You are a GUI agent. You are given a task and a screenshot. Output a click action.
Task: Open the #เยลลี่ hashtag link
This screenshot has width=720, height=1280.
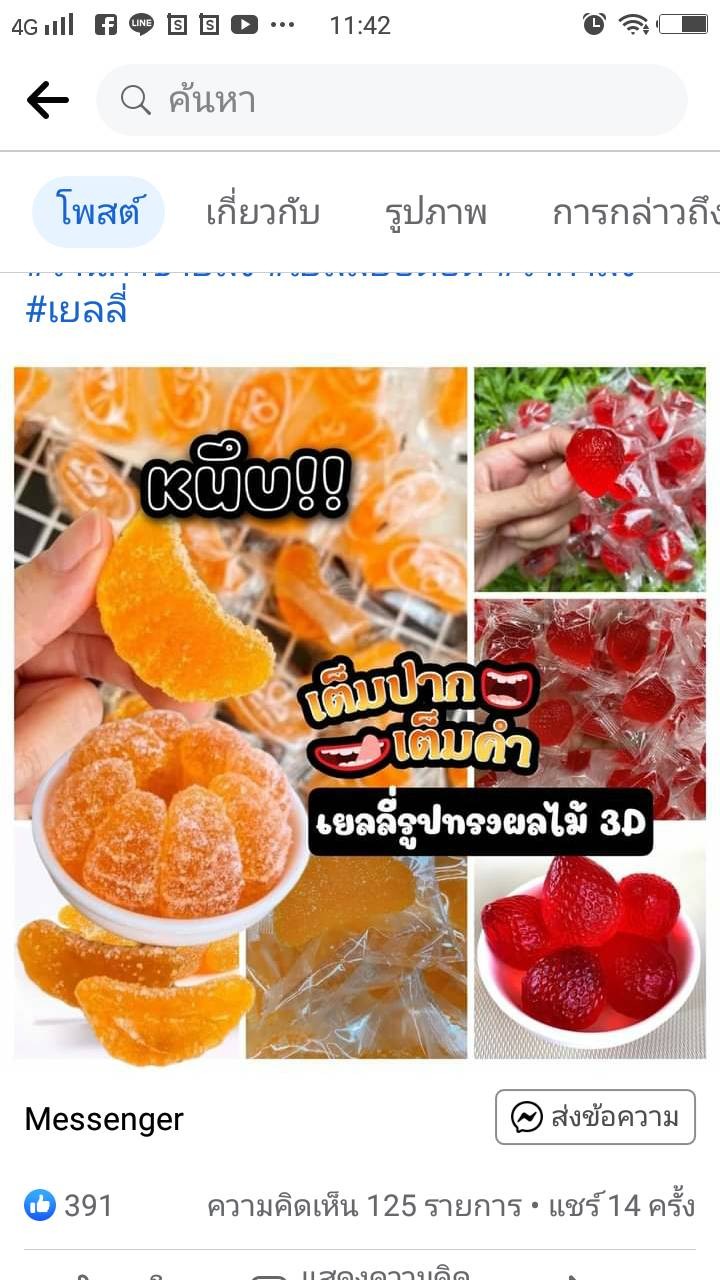(76, 310)
